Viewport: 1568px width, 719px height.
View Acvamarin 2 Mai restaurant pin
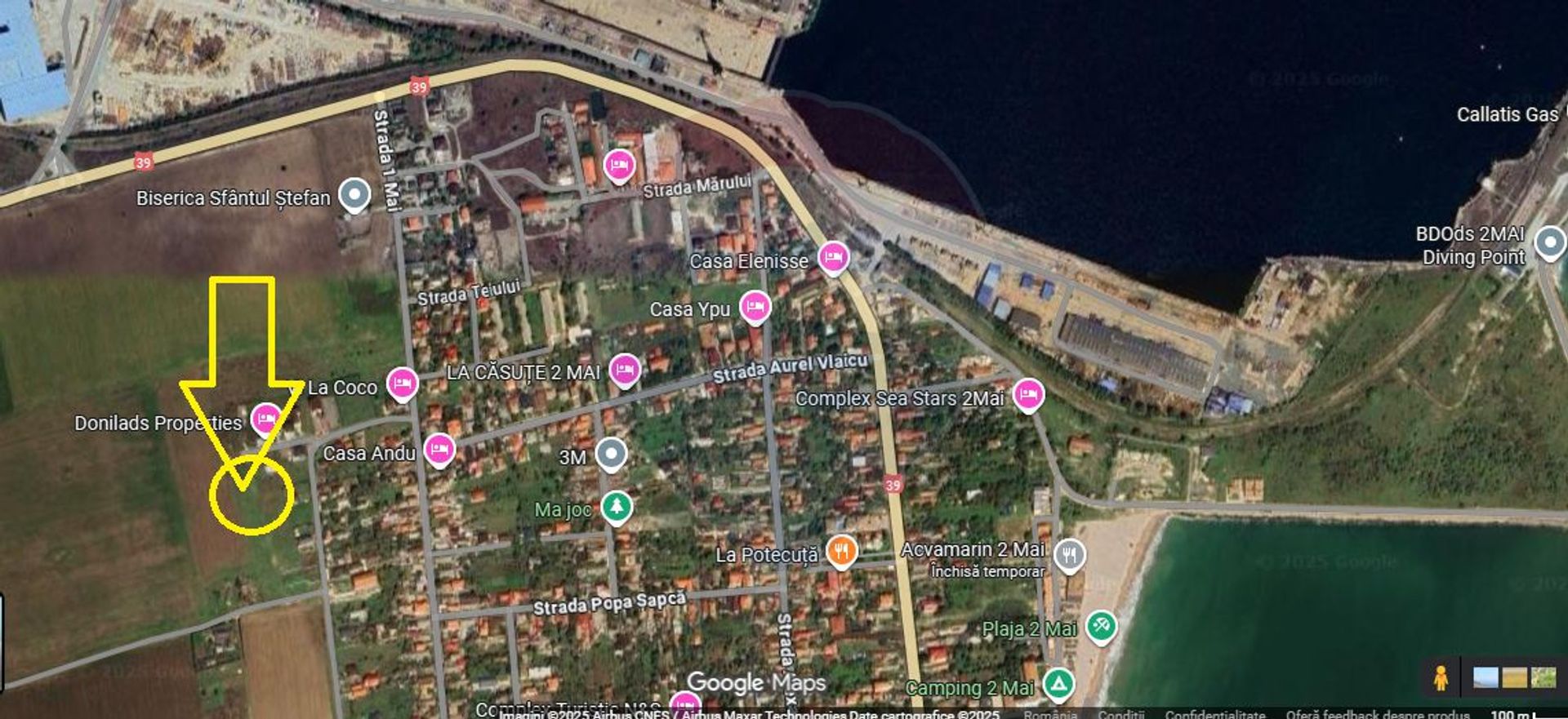[1069, 555]
